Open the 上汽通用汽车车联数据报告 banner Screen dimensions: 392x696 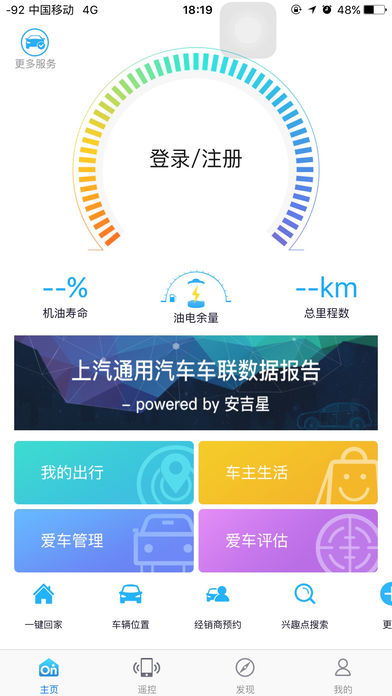(196, 383)
